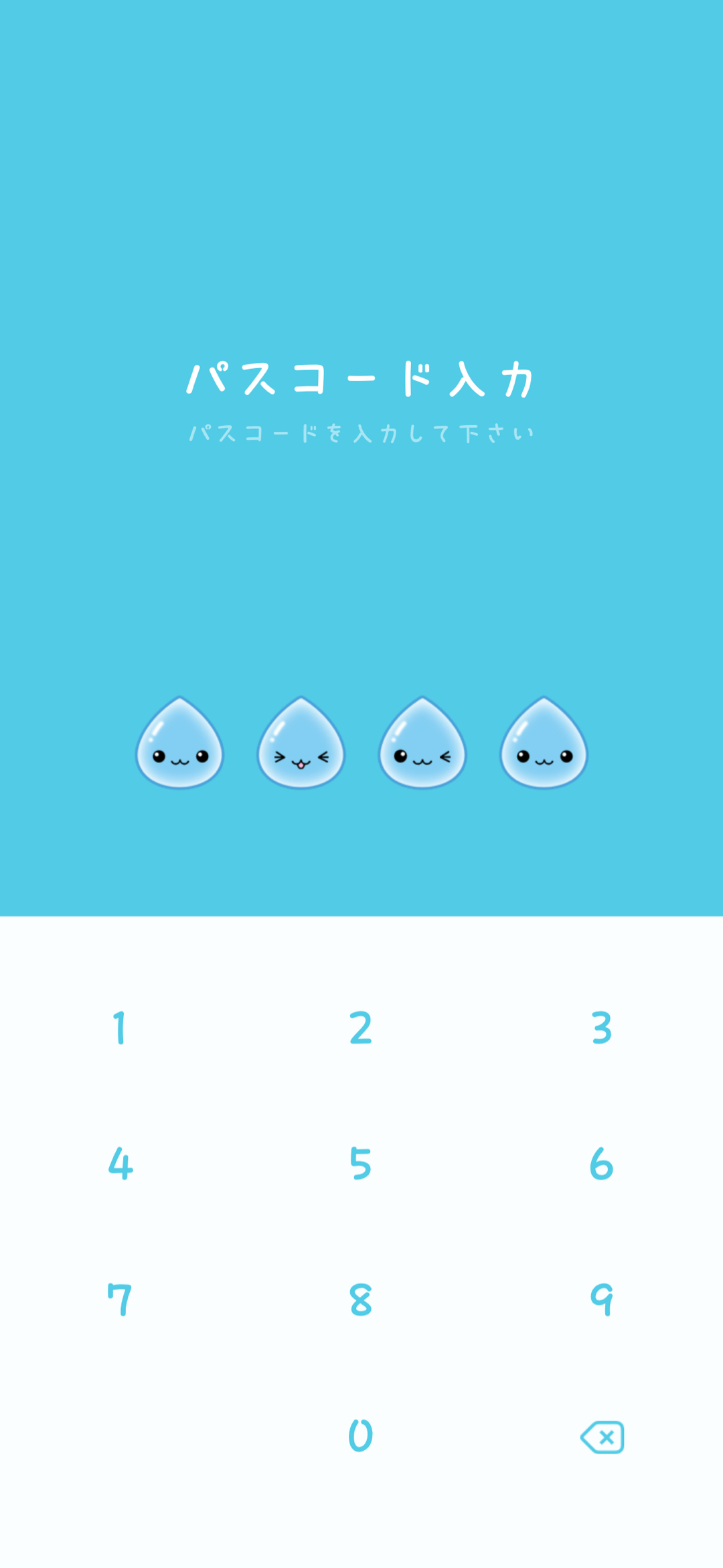Select digit 7 on the keypad
This screenshot has width=723, height=1568.
pyautogui.click(x=120, y=1300)
